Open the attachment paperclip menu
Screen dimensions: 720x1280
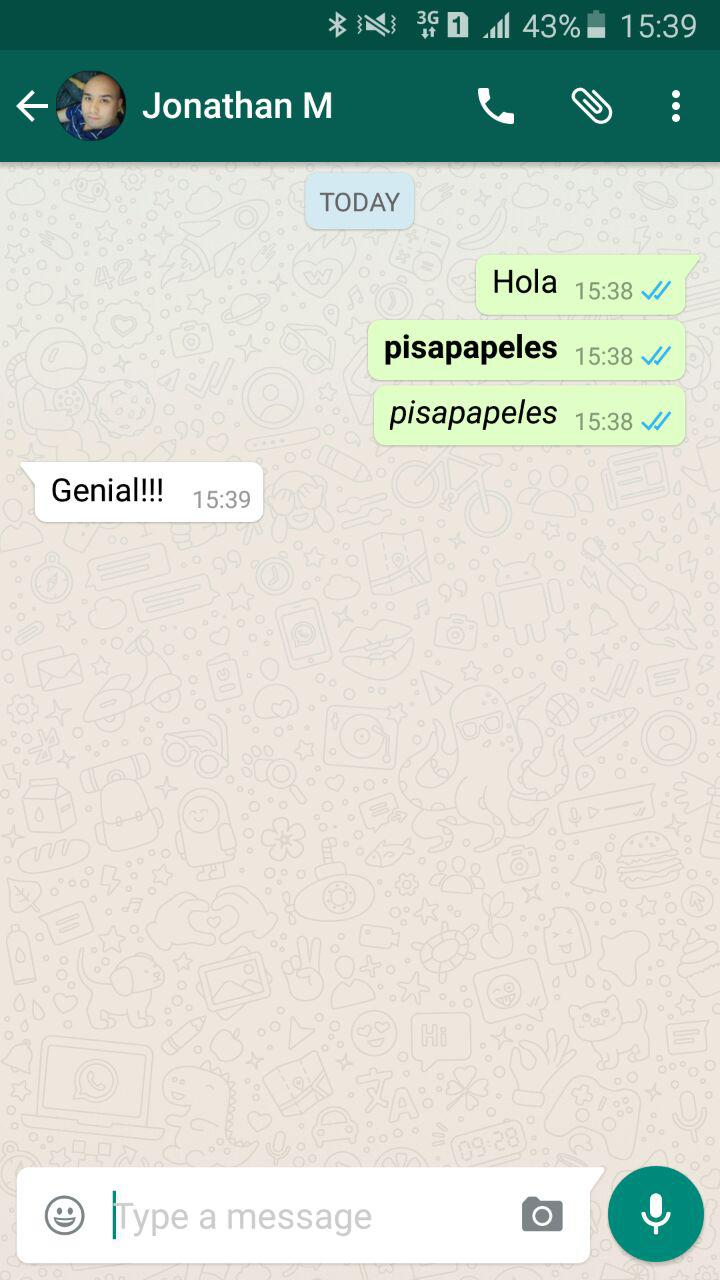click(x=591, y=106)
